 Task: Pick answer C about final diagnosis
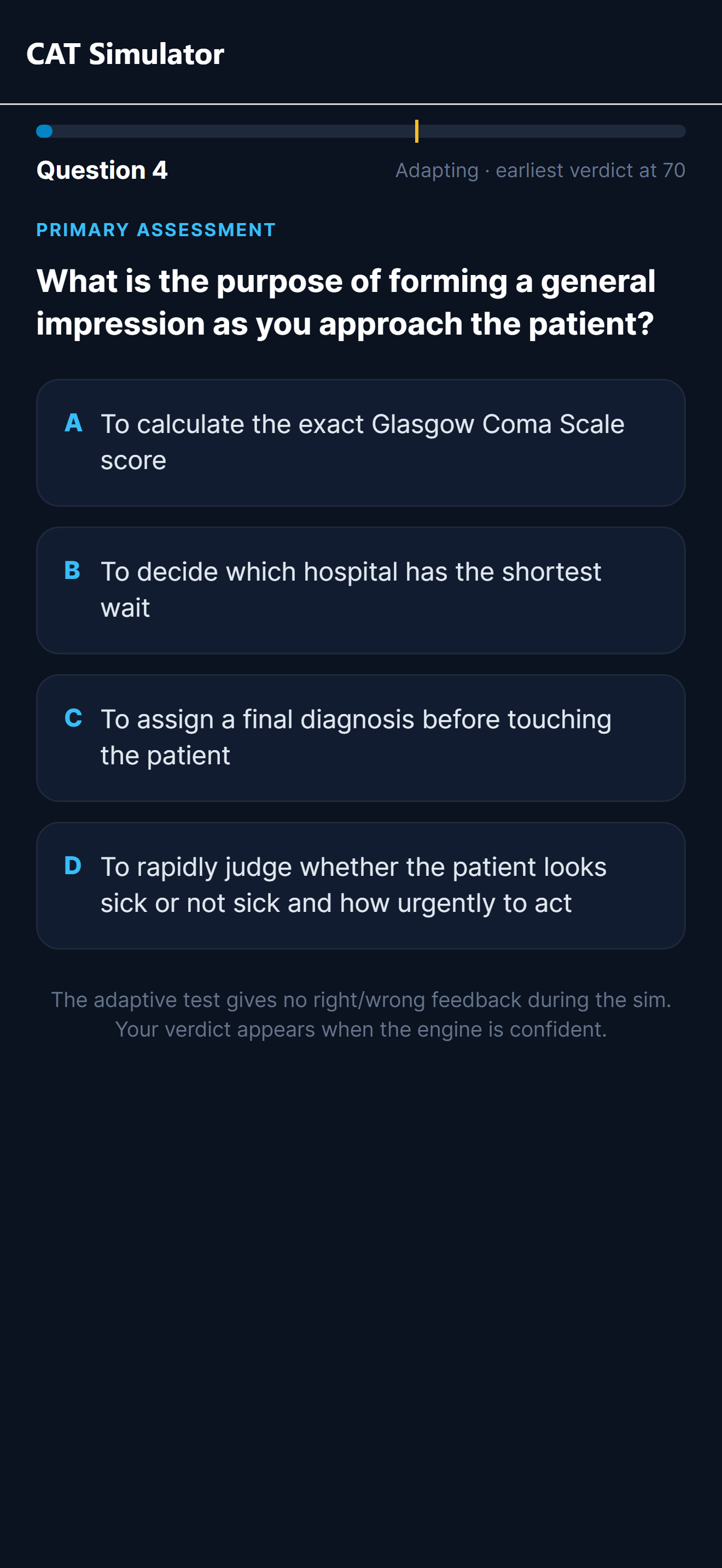(x=361, y=738)
